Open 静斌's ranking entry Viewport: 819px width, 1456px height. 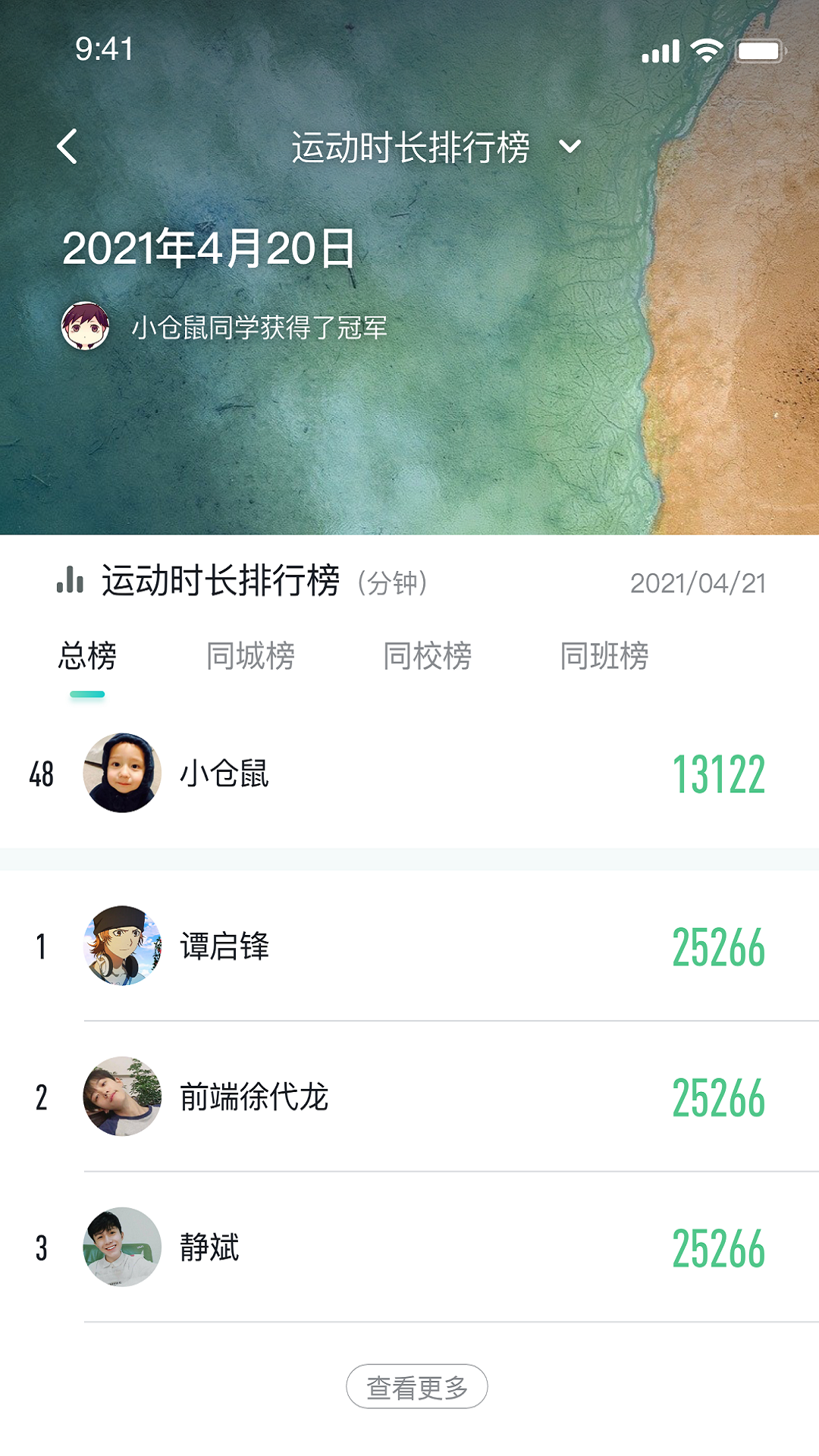(x=409, y=1247)
